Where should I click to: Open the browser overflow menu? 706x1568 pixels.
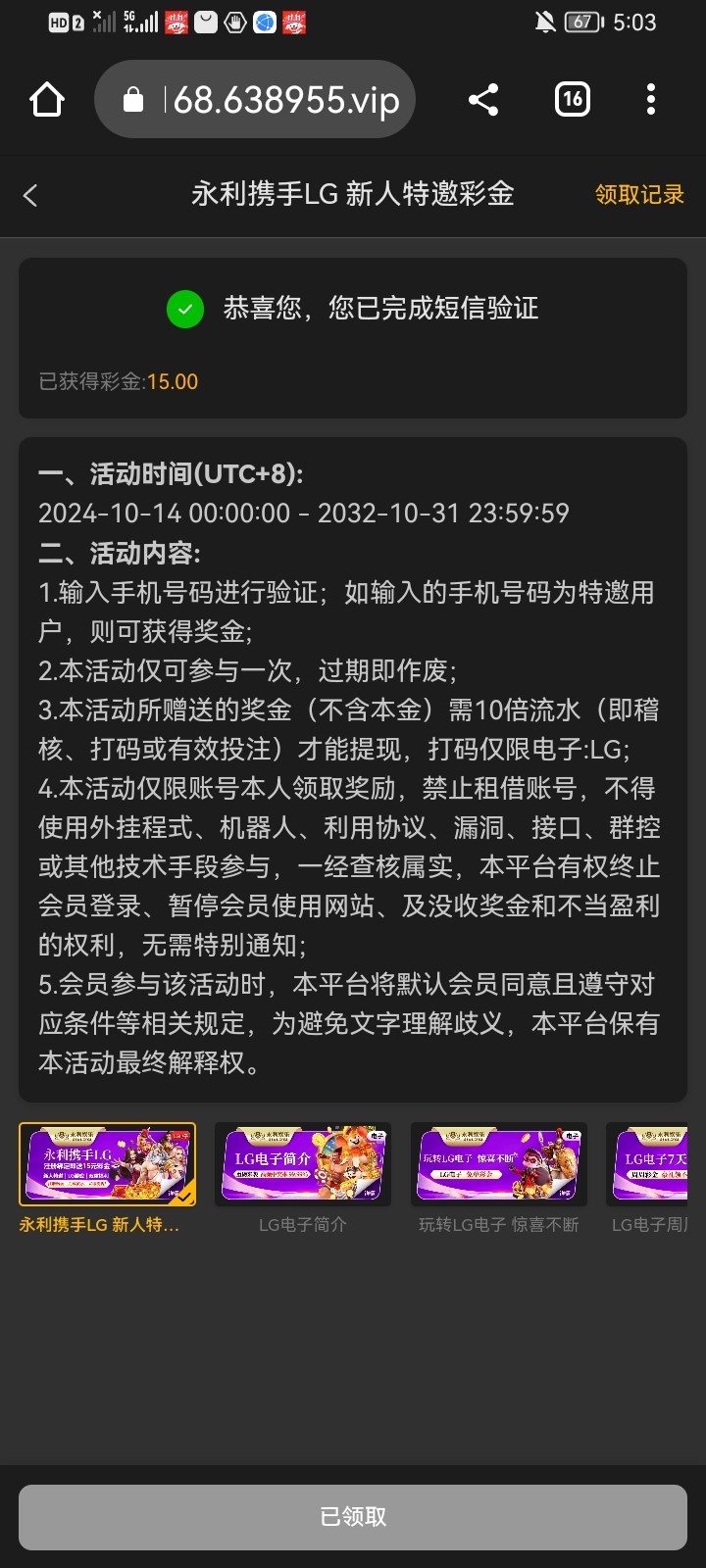click(651, 99)
